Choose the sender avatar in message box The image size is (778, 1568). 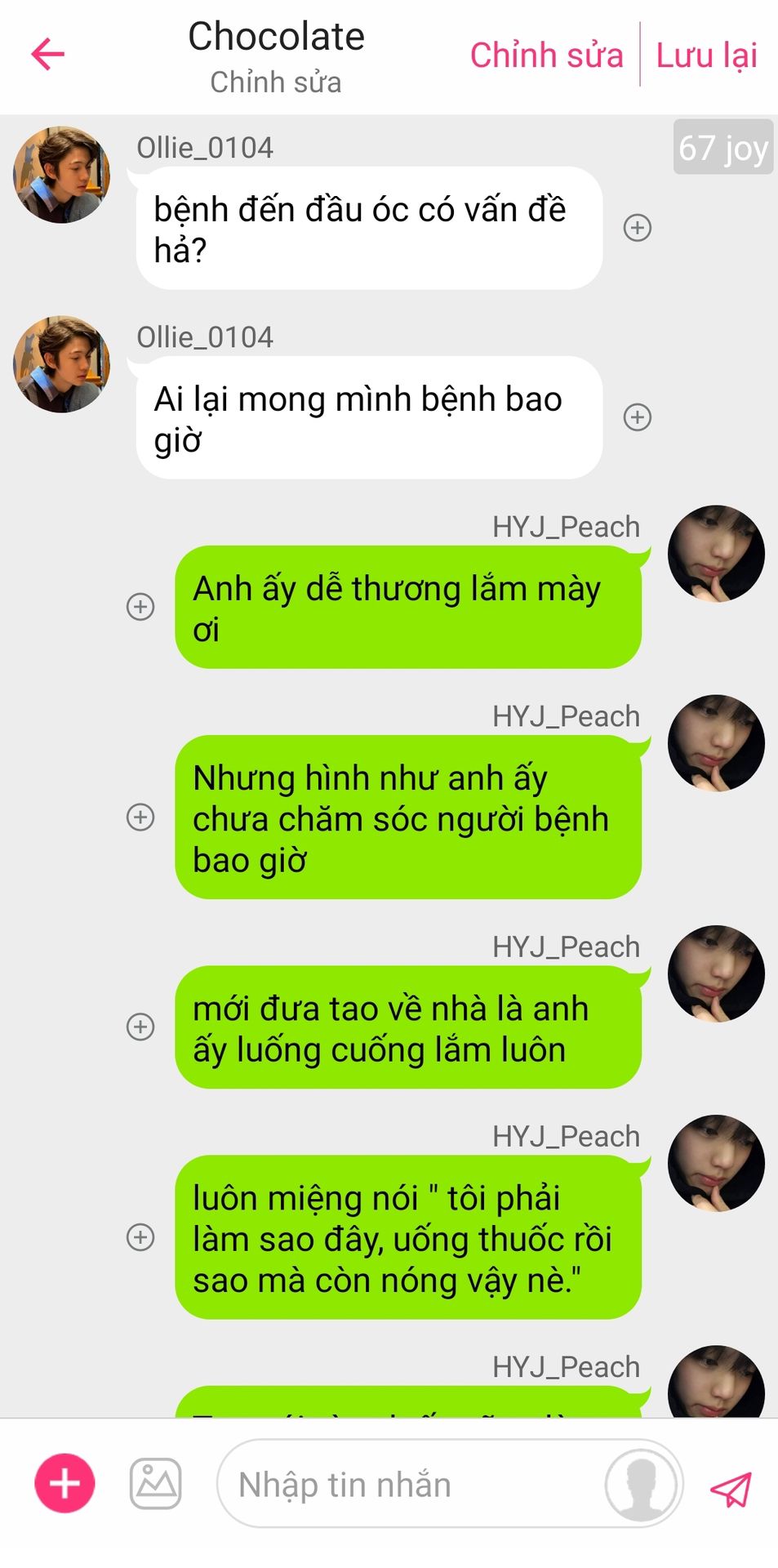point(641,1485)
